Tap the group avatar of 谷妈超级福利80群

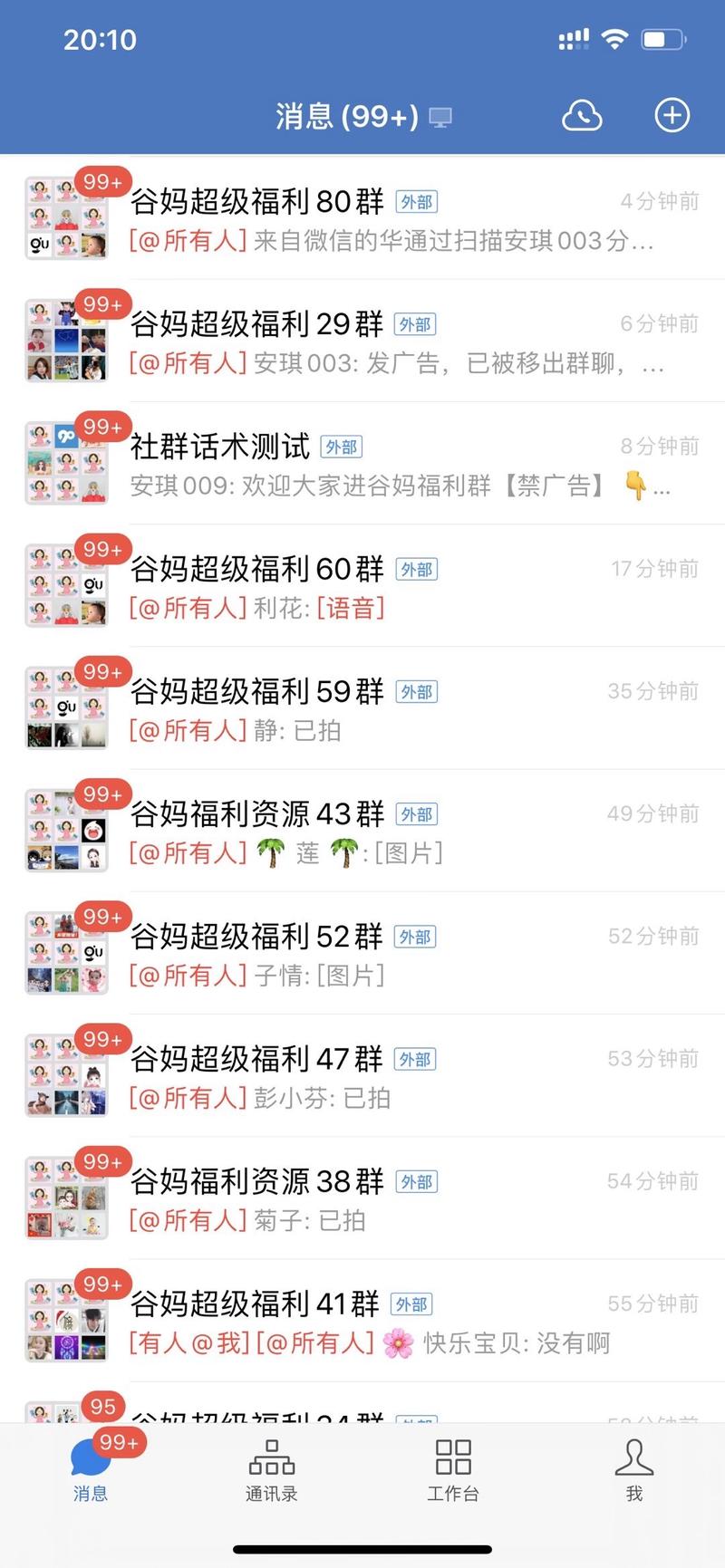coord(66,215)
